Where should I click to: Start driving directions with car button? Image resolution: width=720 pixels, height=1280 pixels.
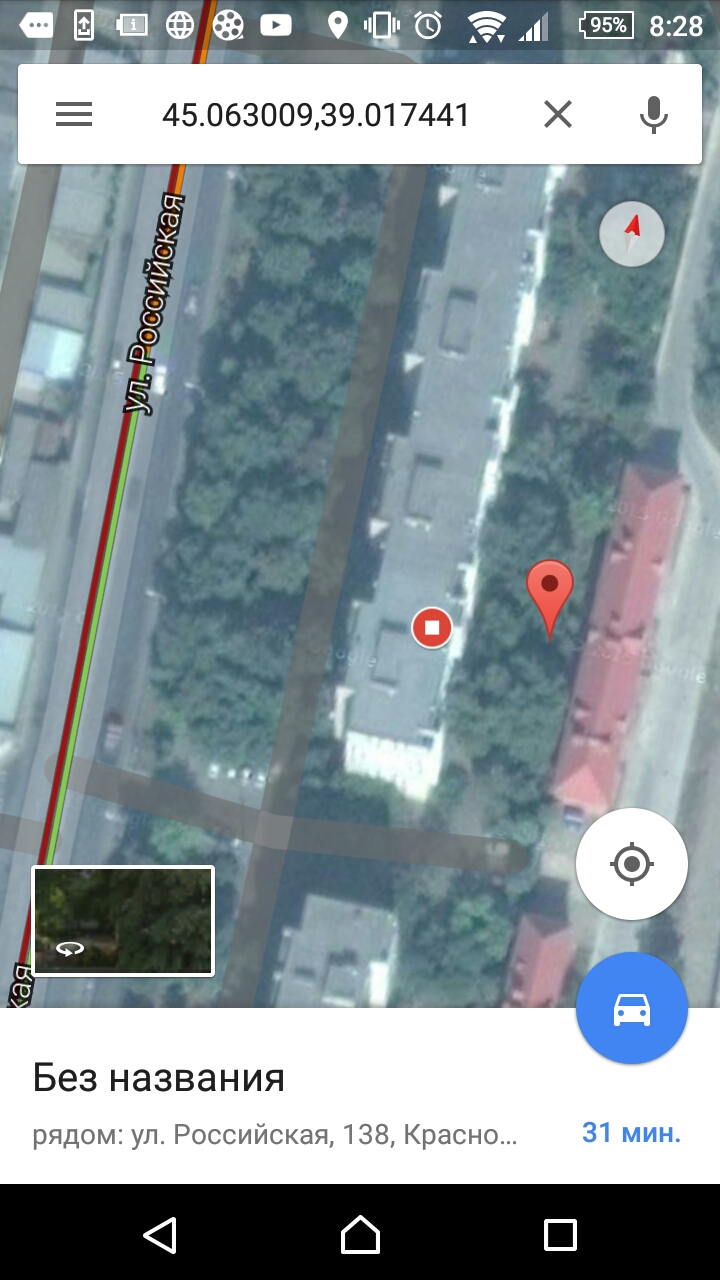pyautogui.click(x=632, y=1008)
